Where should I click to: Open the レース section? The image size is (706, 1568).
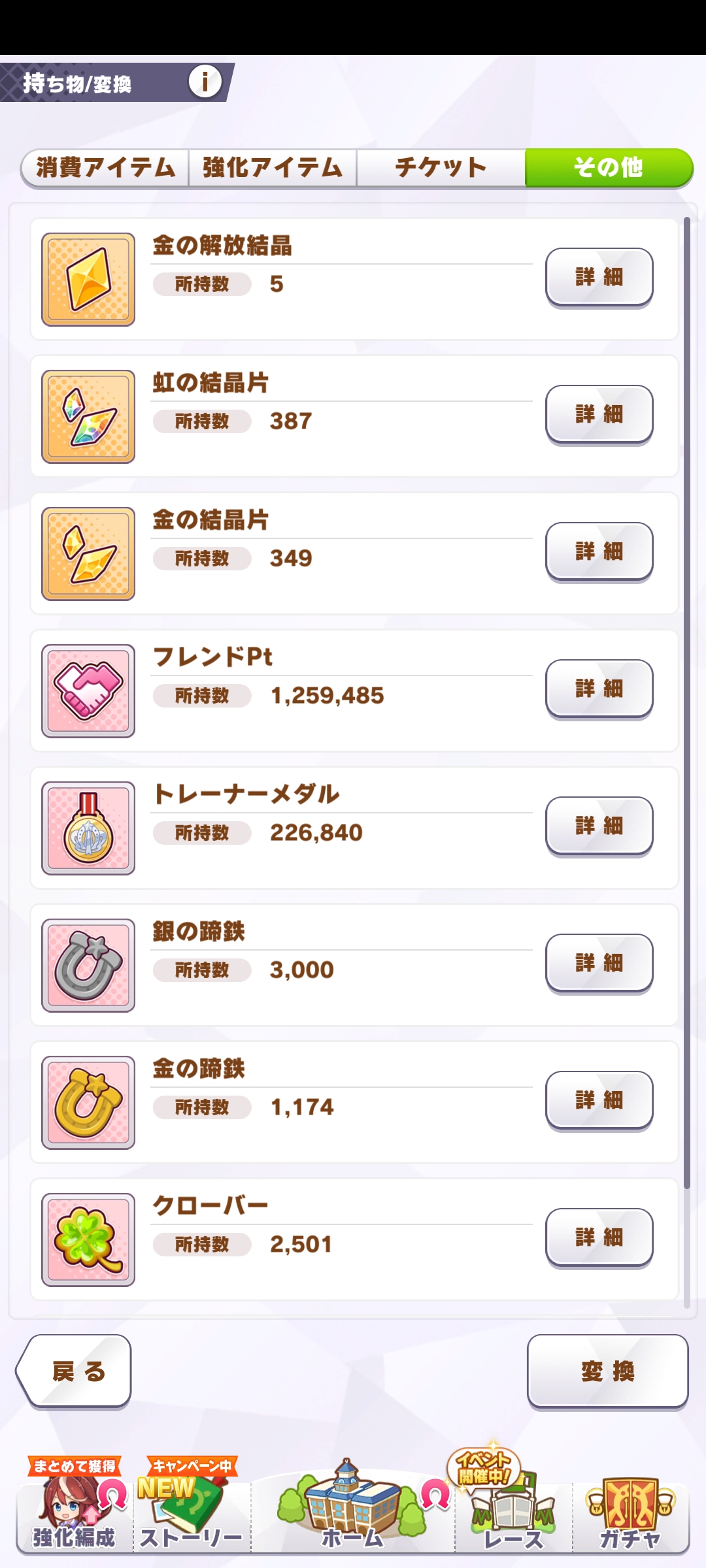pos(513,1516)
